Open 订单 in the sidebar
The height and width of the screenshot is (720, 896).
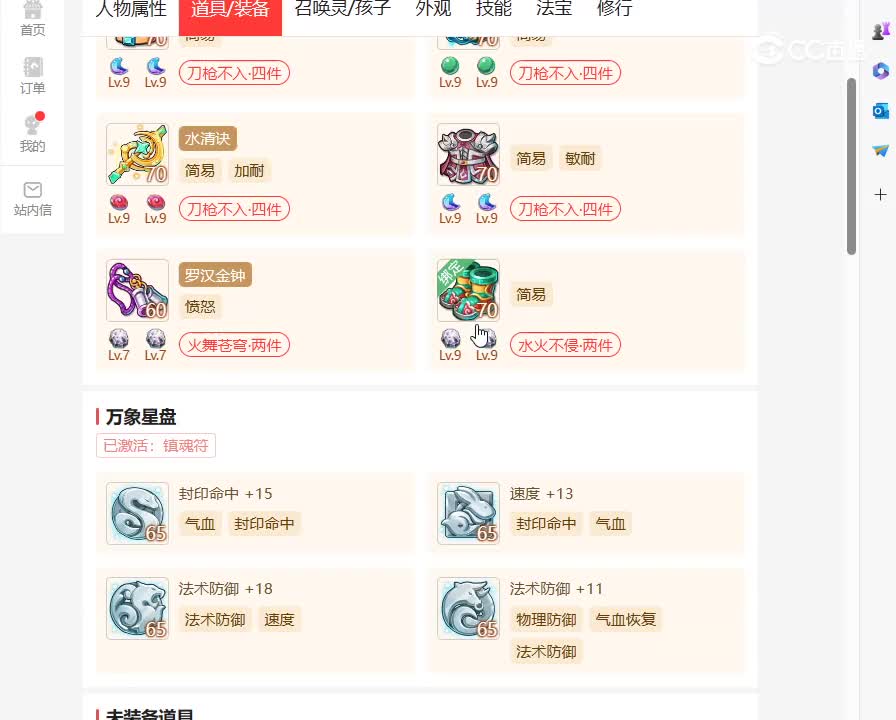coord(33,75)
